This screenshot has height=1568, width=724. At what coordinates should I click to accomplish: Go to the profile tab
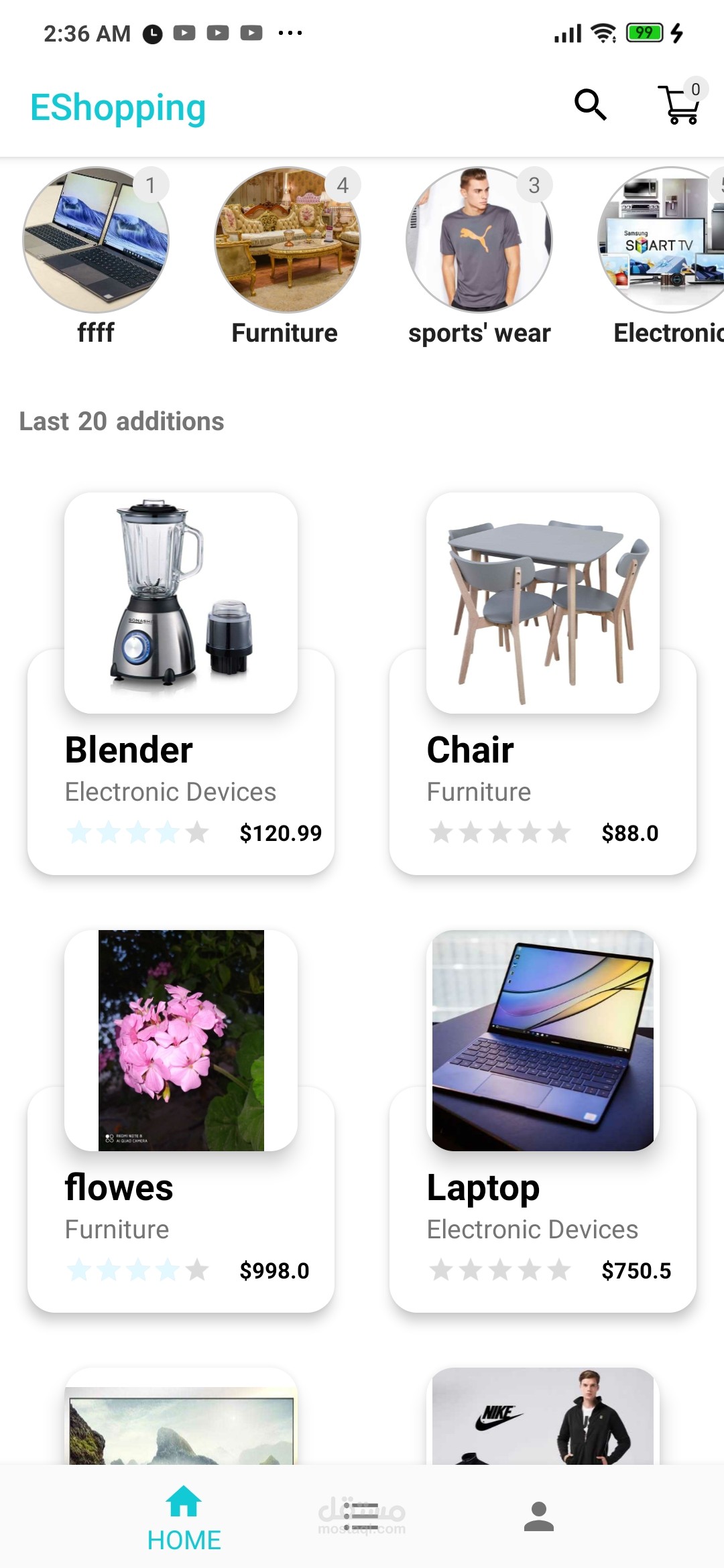(x=539, y=1516)
